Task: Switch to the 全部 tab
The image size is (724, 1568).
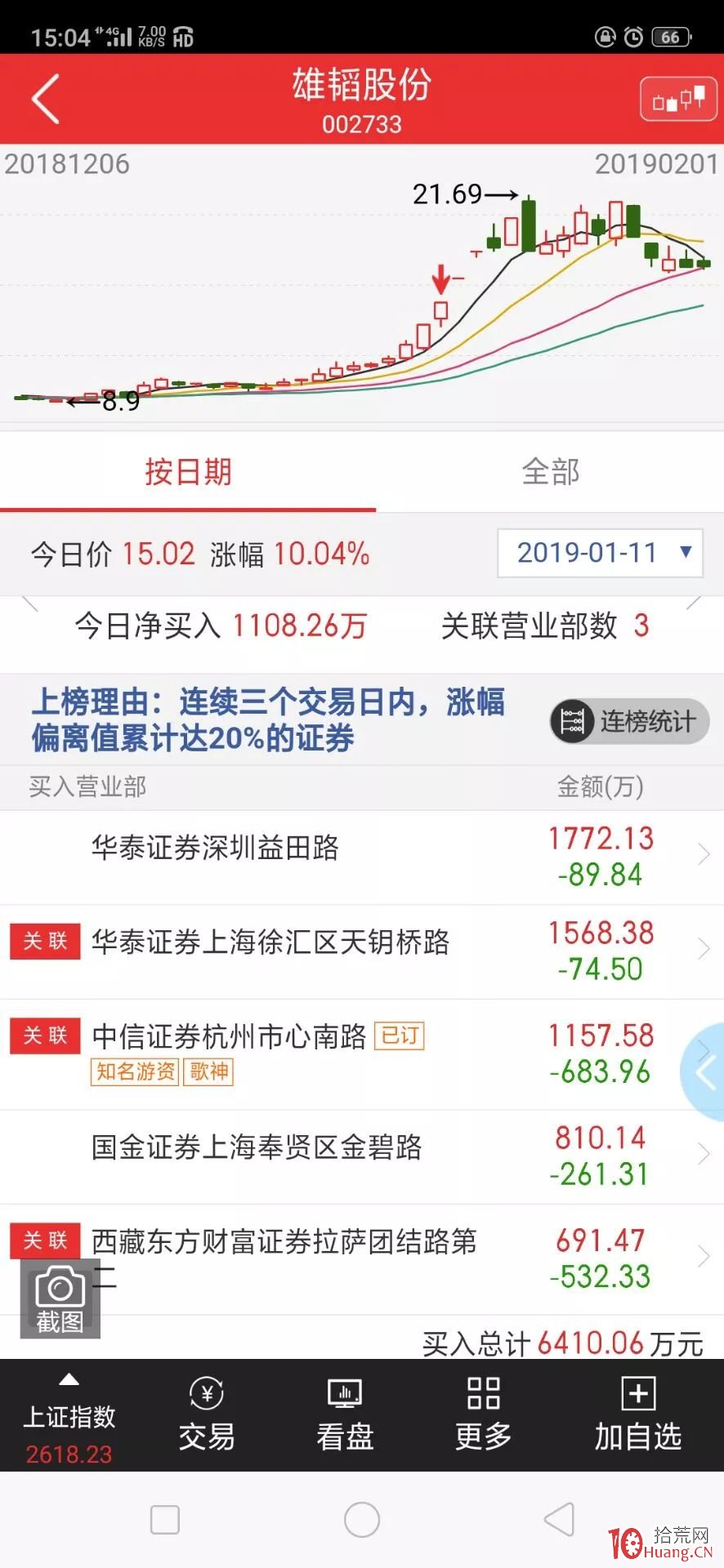Action: (551, 472)
